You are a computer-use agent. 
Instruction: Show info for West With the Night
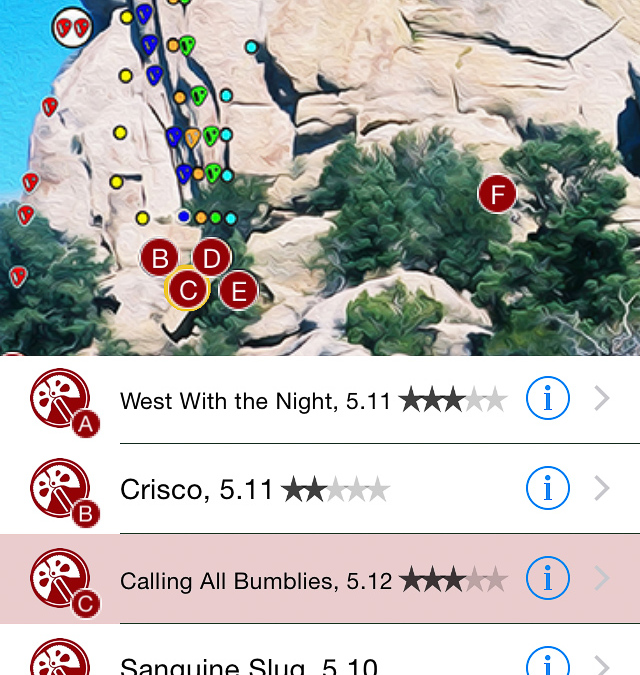pos(547,400)
